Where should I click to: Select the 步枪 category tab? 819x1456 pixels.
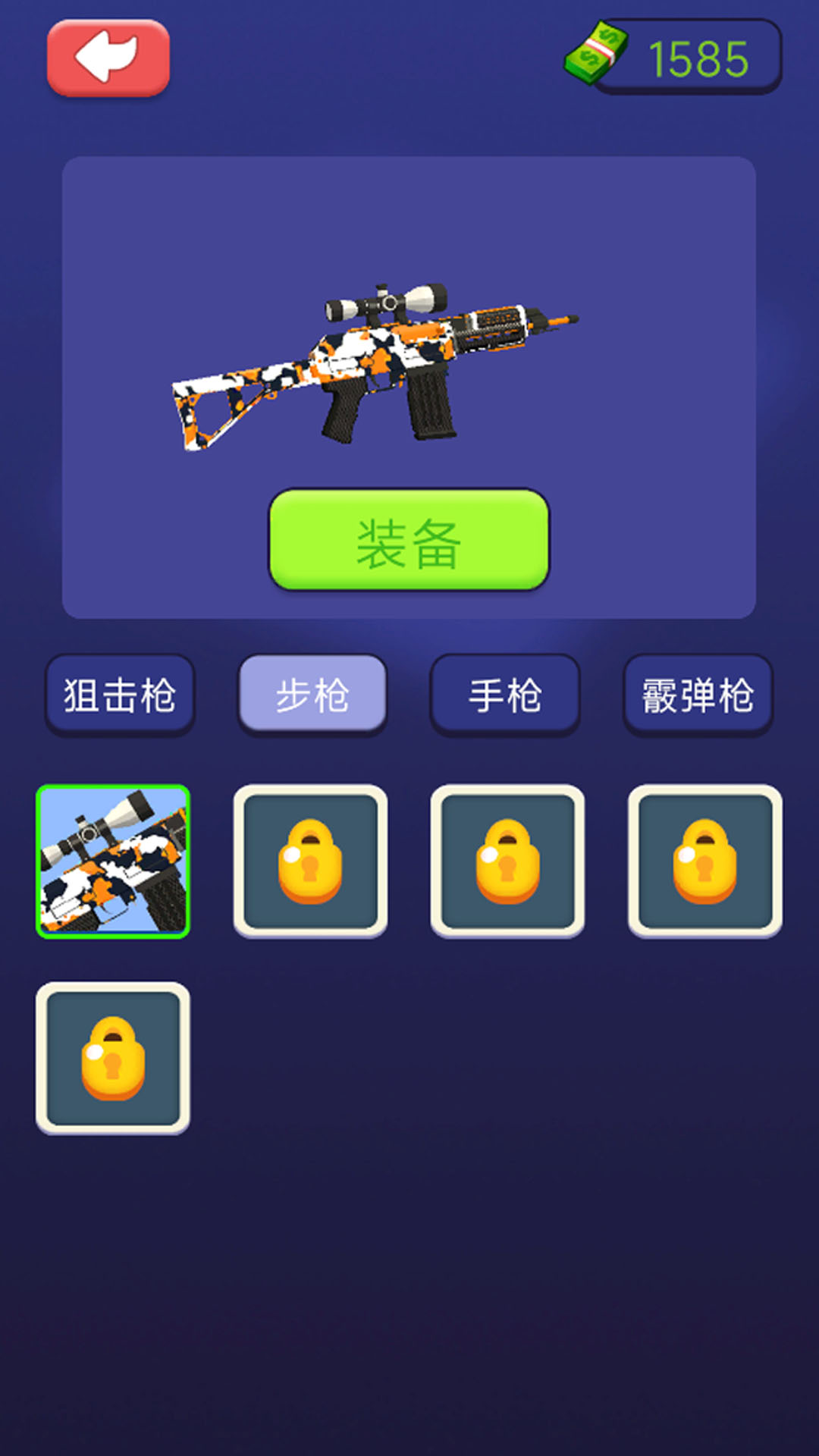click(x=312, y=695)
